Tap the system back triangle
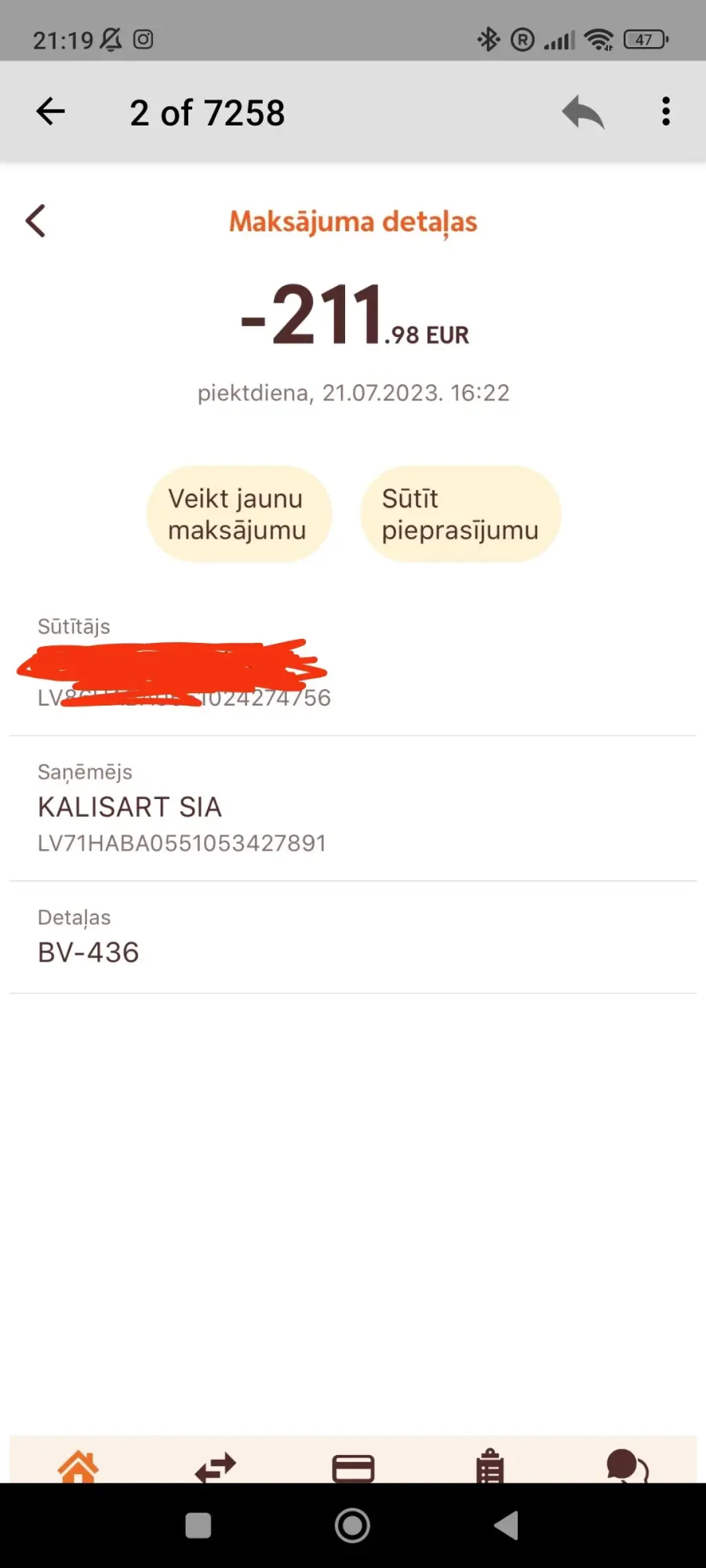Image resolution: width=706 pixels, height=1568 pixels. pyautogui.click(x=506, y=1526)
